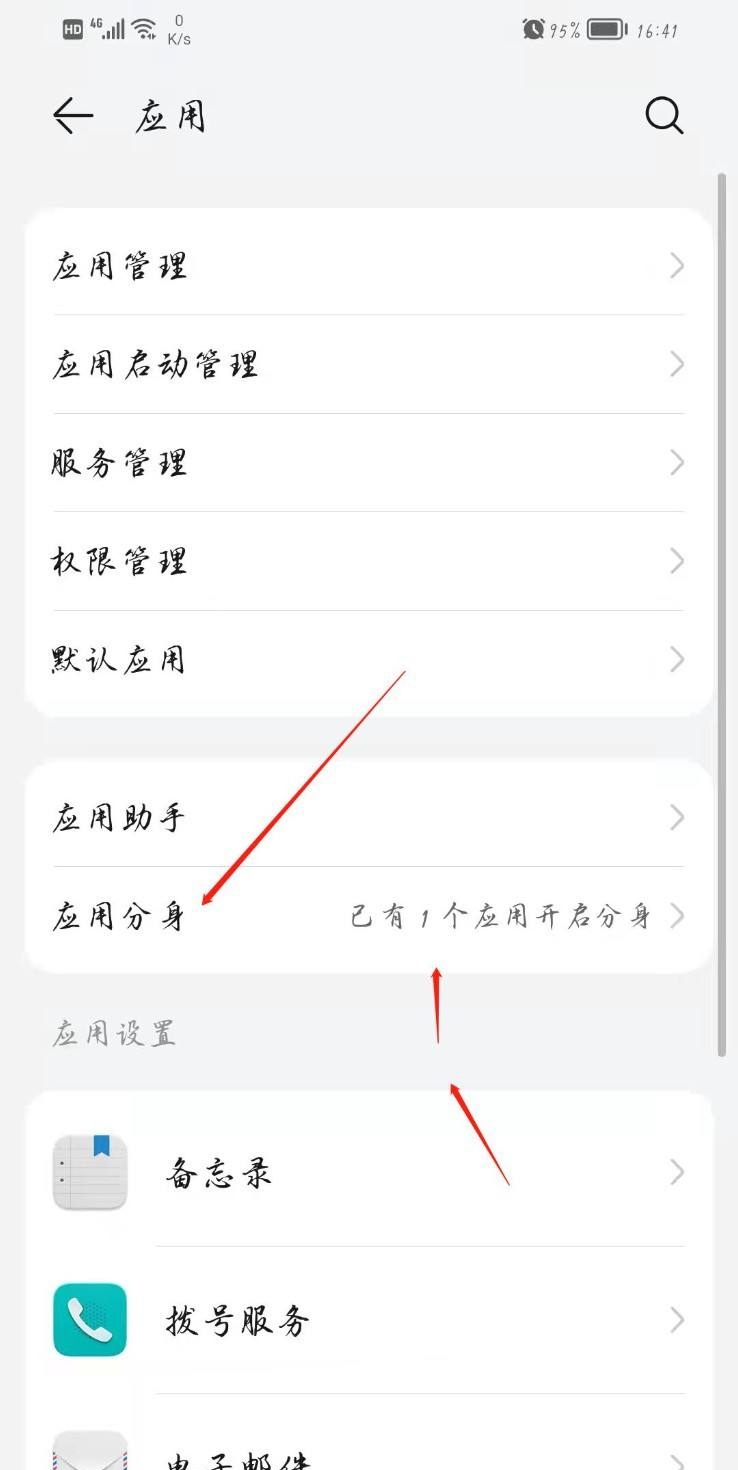
Task: Open 应用分身 settings
Action: tap(368, 916)
